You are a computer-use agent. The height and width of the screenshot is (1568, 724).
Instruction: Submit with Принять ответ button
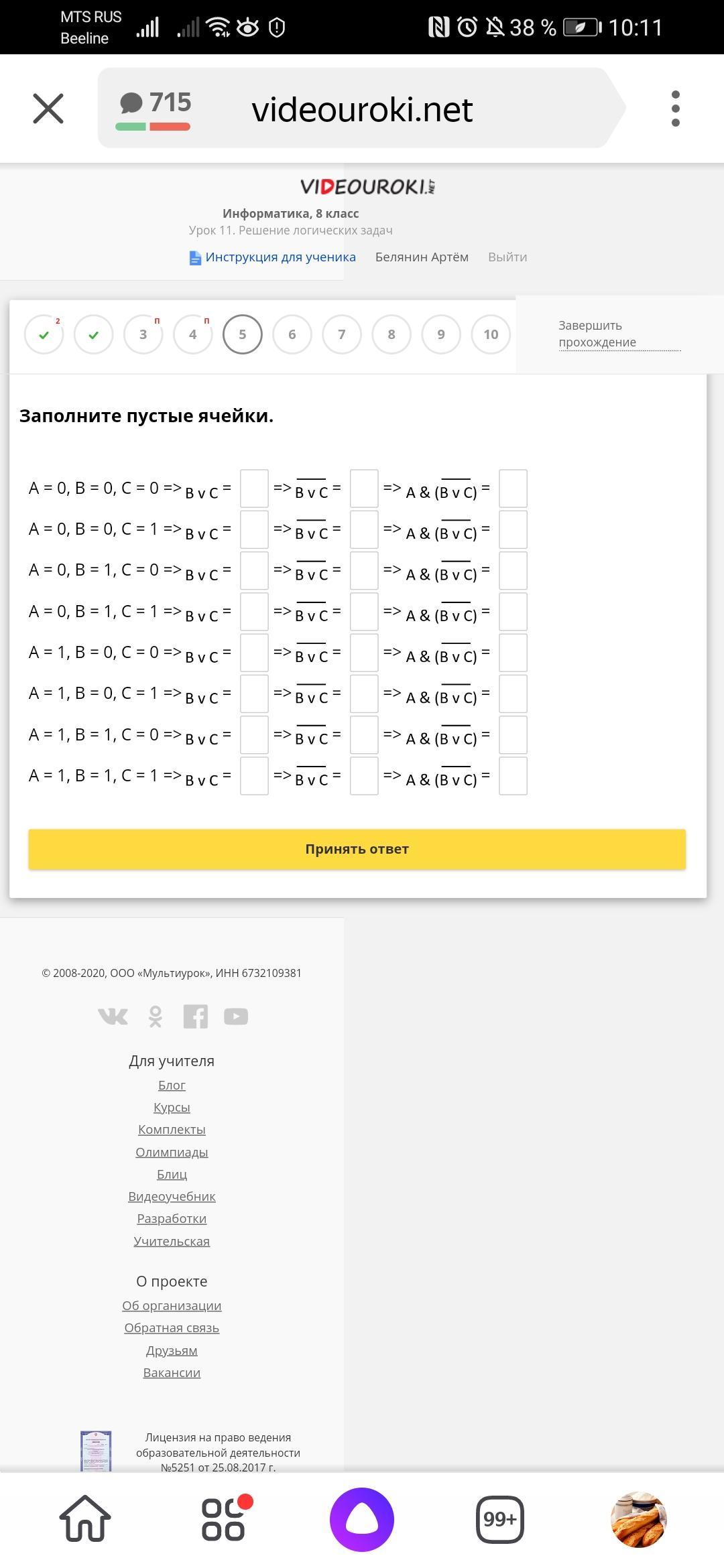click(x=357, y=849)
